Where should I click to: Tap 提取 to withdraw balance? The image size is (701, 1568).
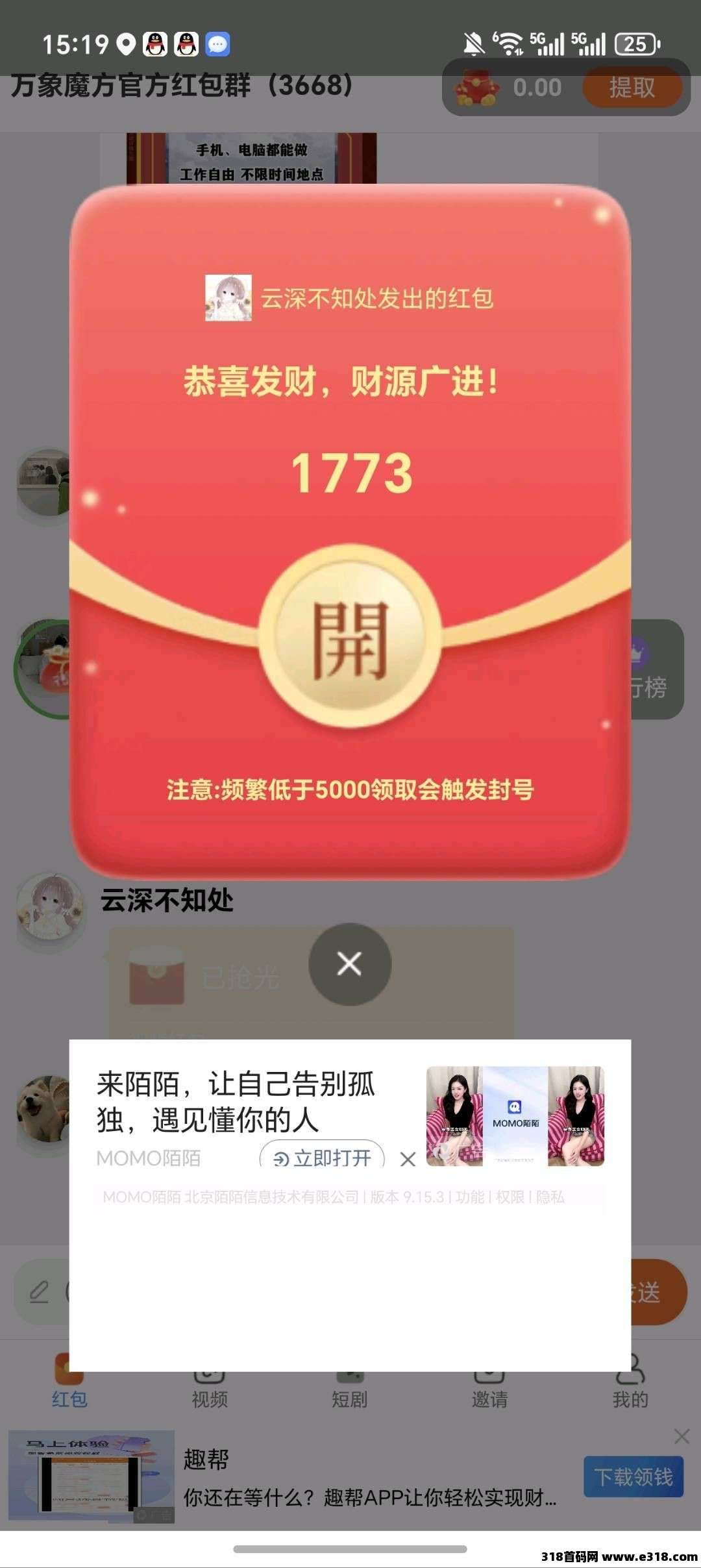[x=632, y=88]
